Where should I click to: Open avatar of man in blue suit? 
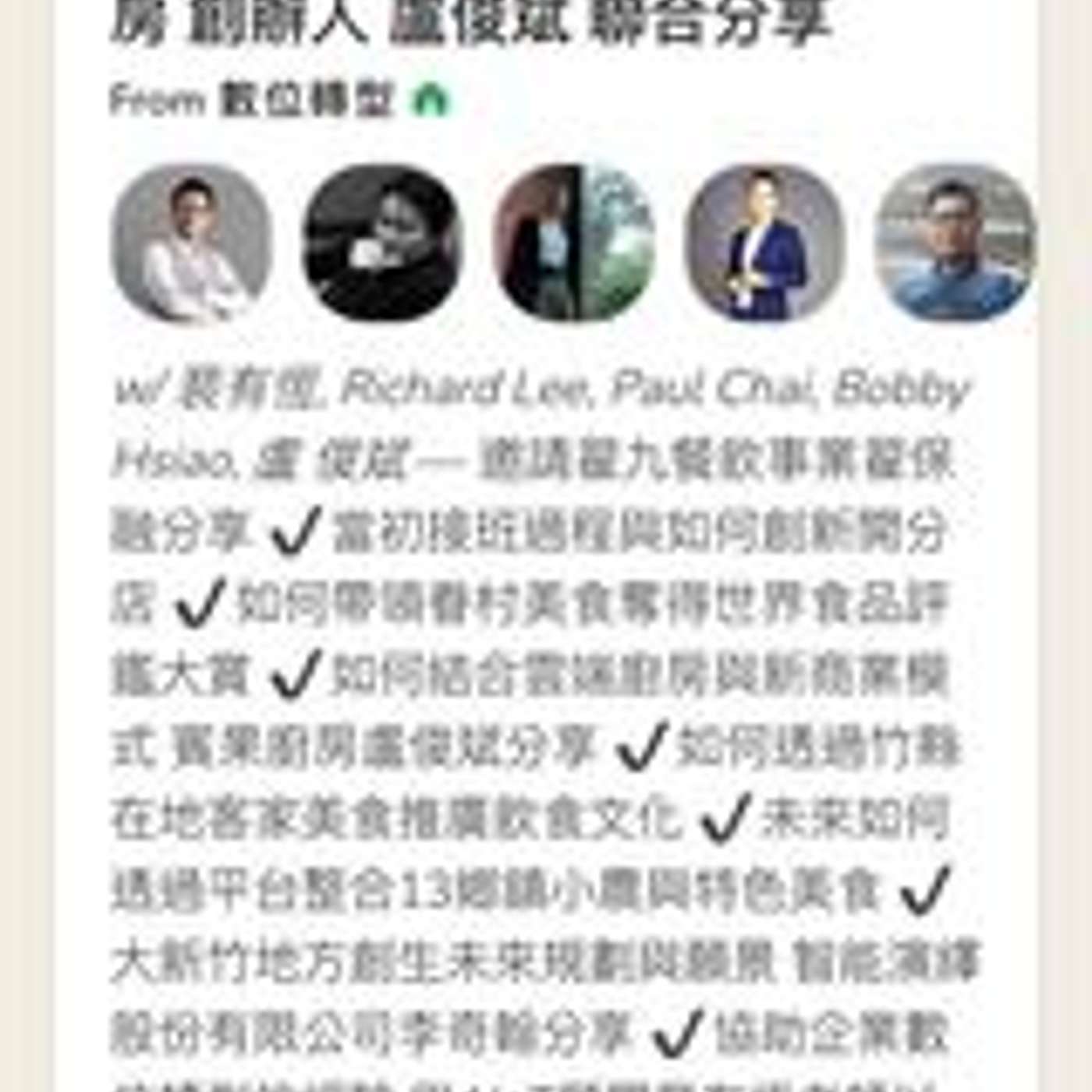pyautogui.click(x=764, y=243)
